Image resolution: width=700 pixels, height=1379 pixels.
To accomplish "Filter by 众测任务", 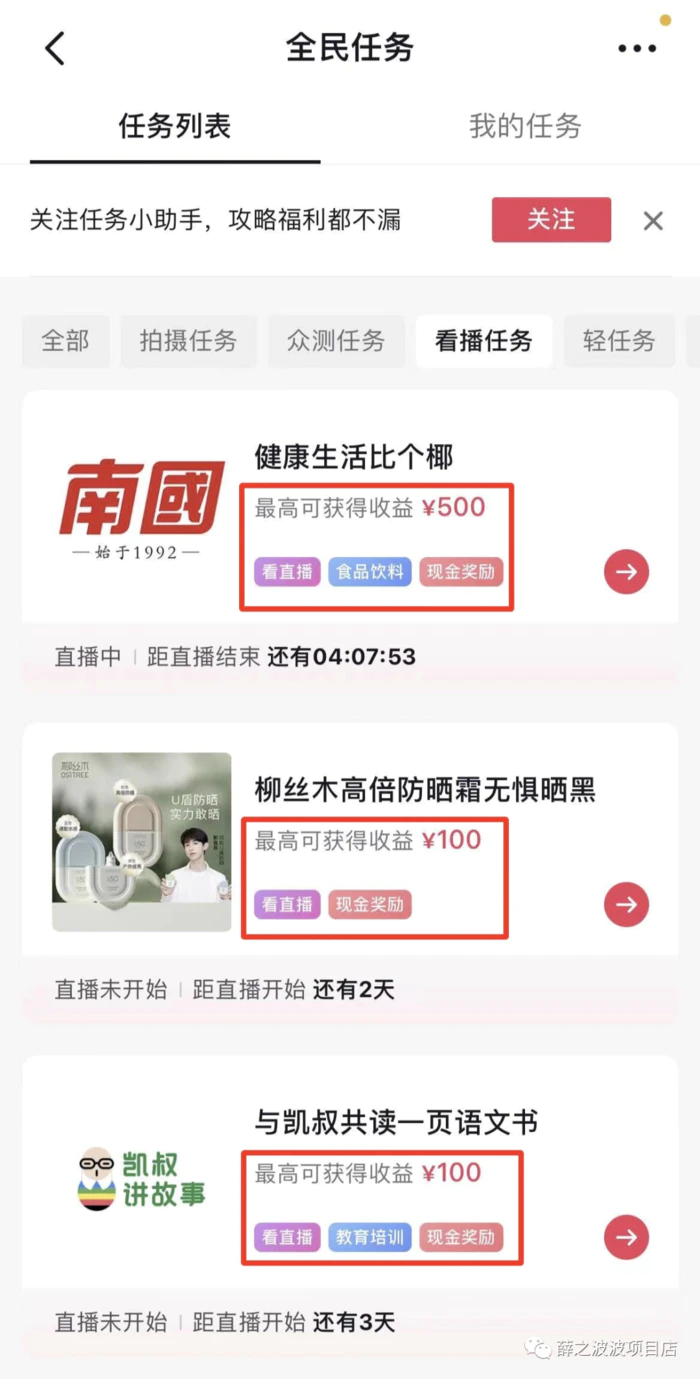I will point(336,341).
